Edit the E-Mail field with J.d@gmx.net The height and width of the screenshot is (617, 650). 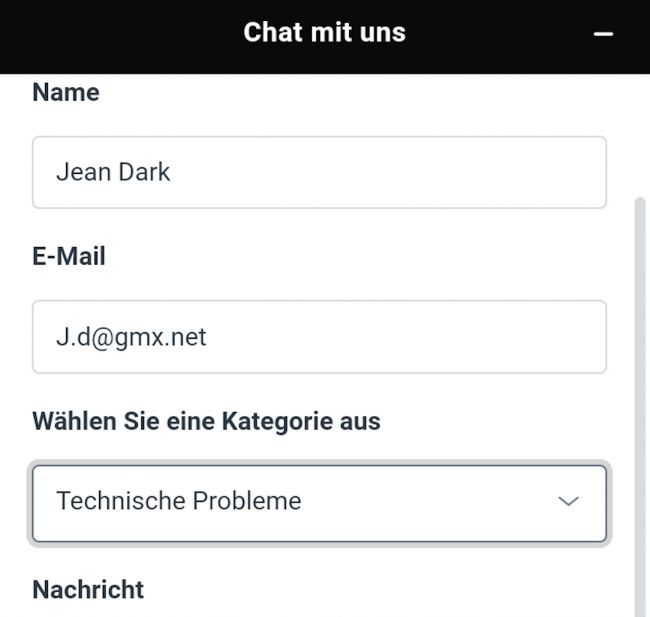(319, 337)
